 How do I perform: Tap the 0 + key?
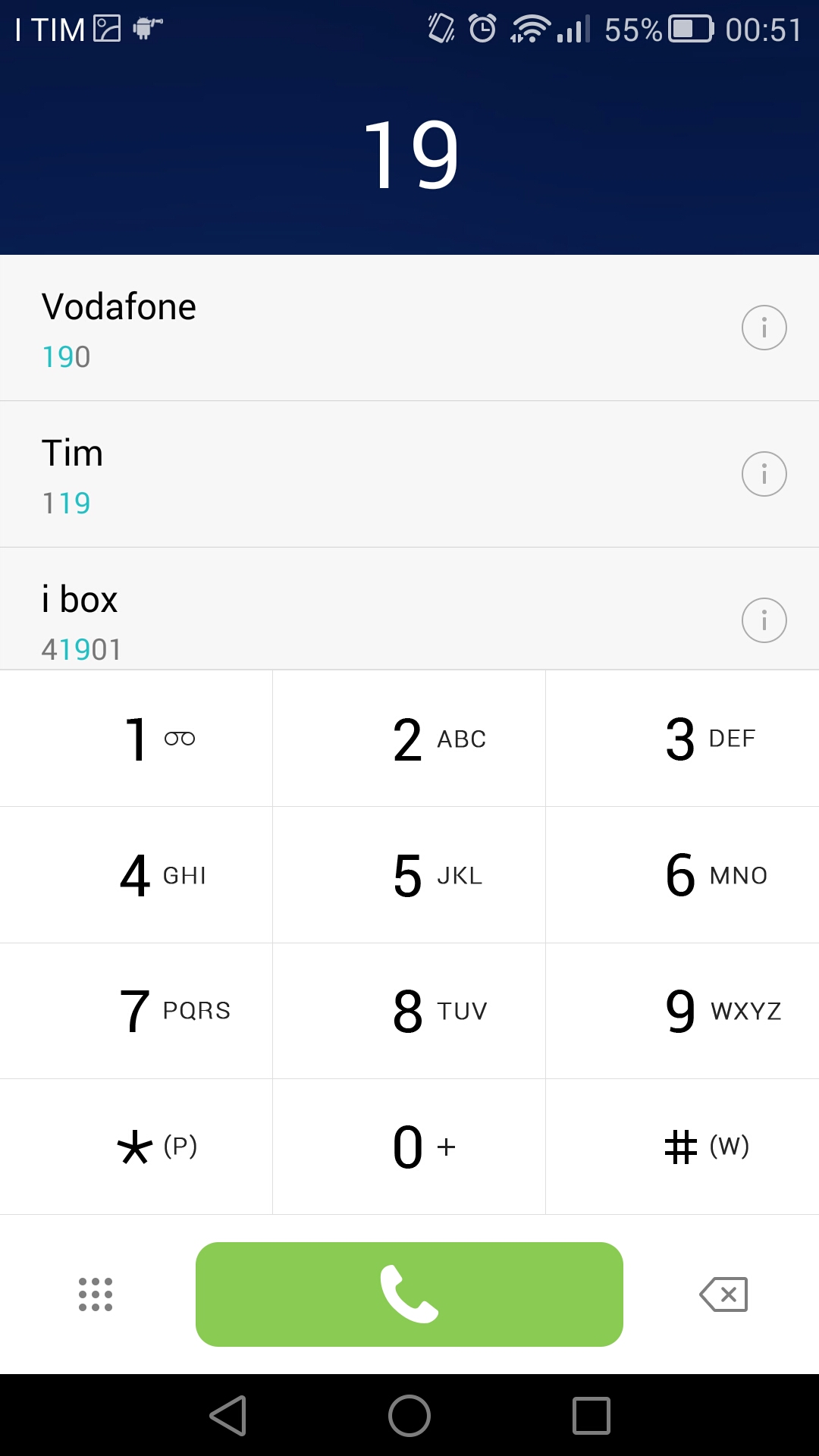409,1147
